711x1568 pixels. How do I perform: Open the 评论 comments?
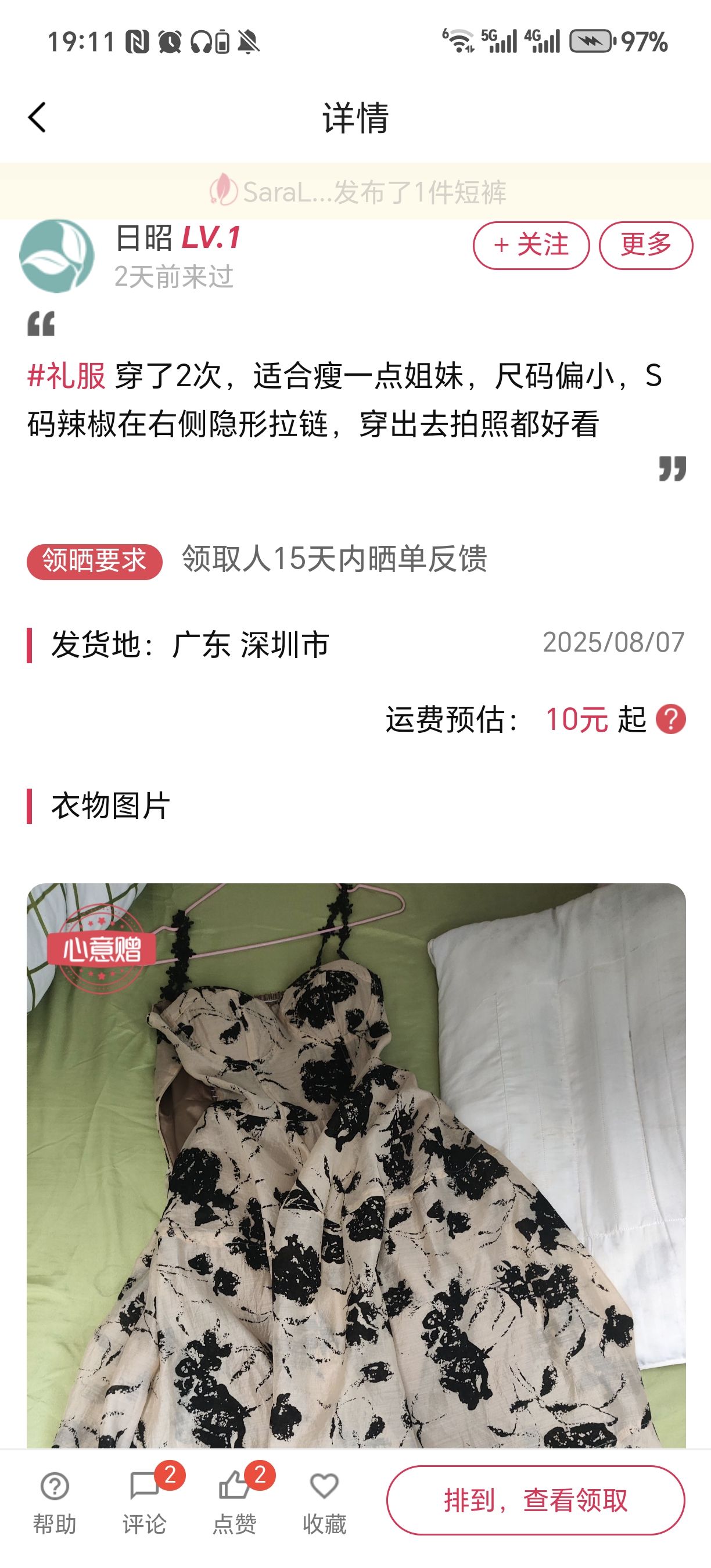[144, 1503]
